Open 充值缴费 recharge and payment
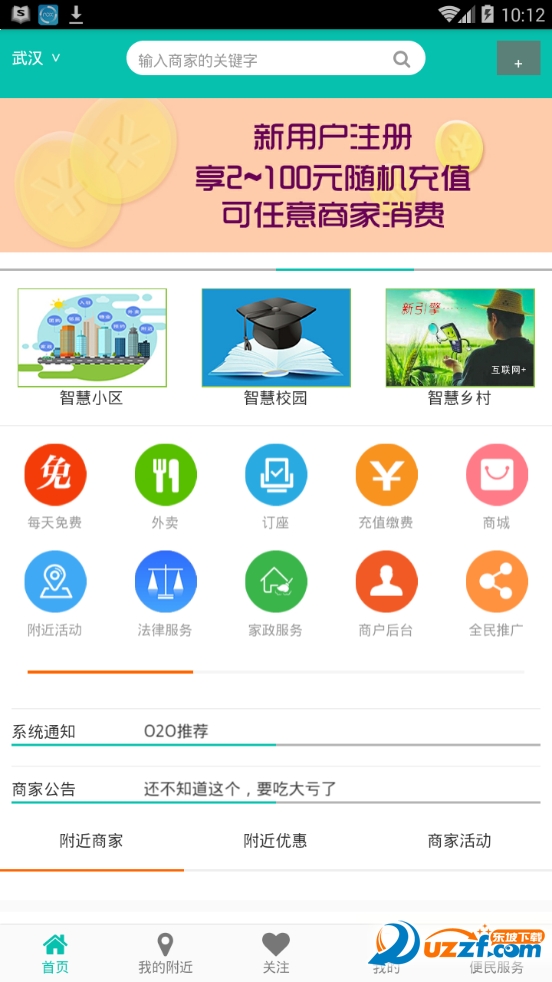Viewport: 552px width, 982px height. [386, 487]
